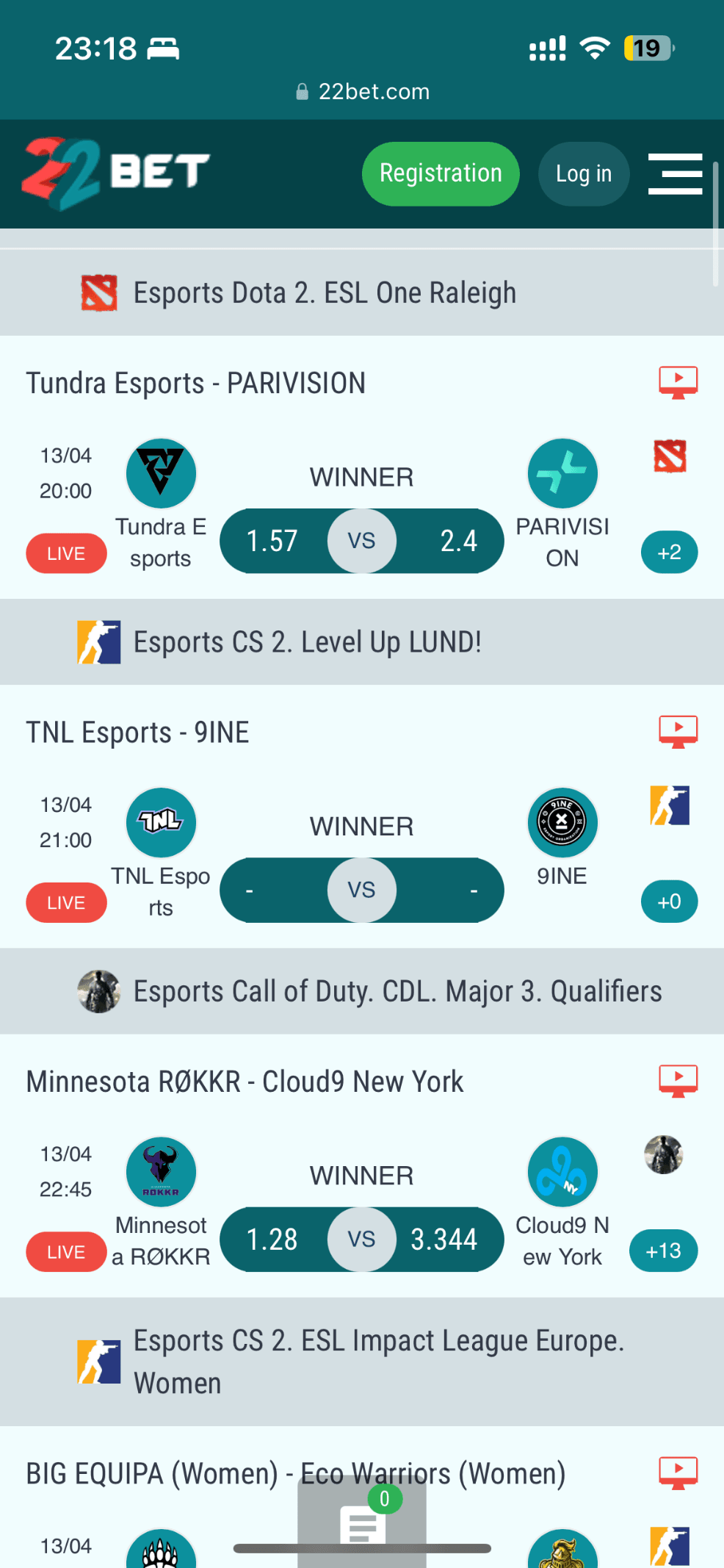Open the match page Tundra Esports - PARIVISION
The width and height of the screenshot is (724, 1568).
(196, 382)
